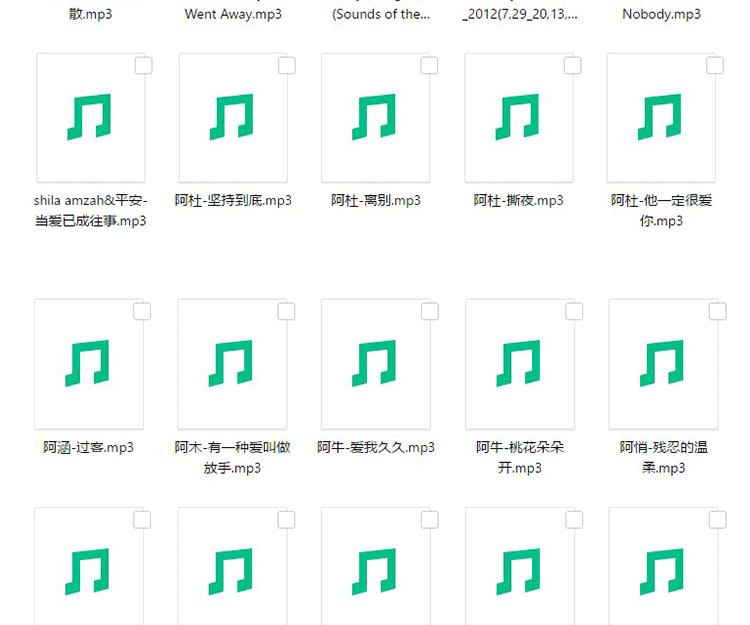Open 阿悄-残忍的温柔.mp3 file

tap(662, 364)
